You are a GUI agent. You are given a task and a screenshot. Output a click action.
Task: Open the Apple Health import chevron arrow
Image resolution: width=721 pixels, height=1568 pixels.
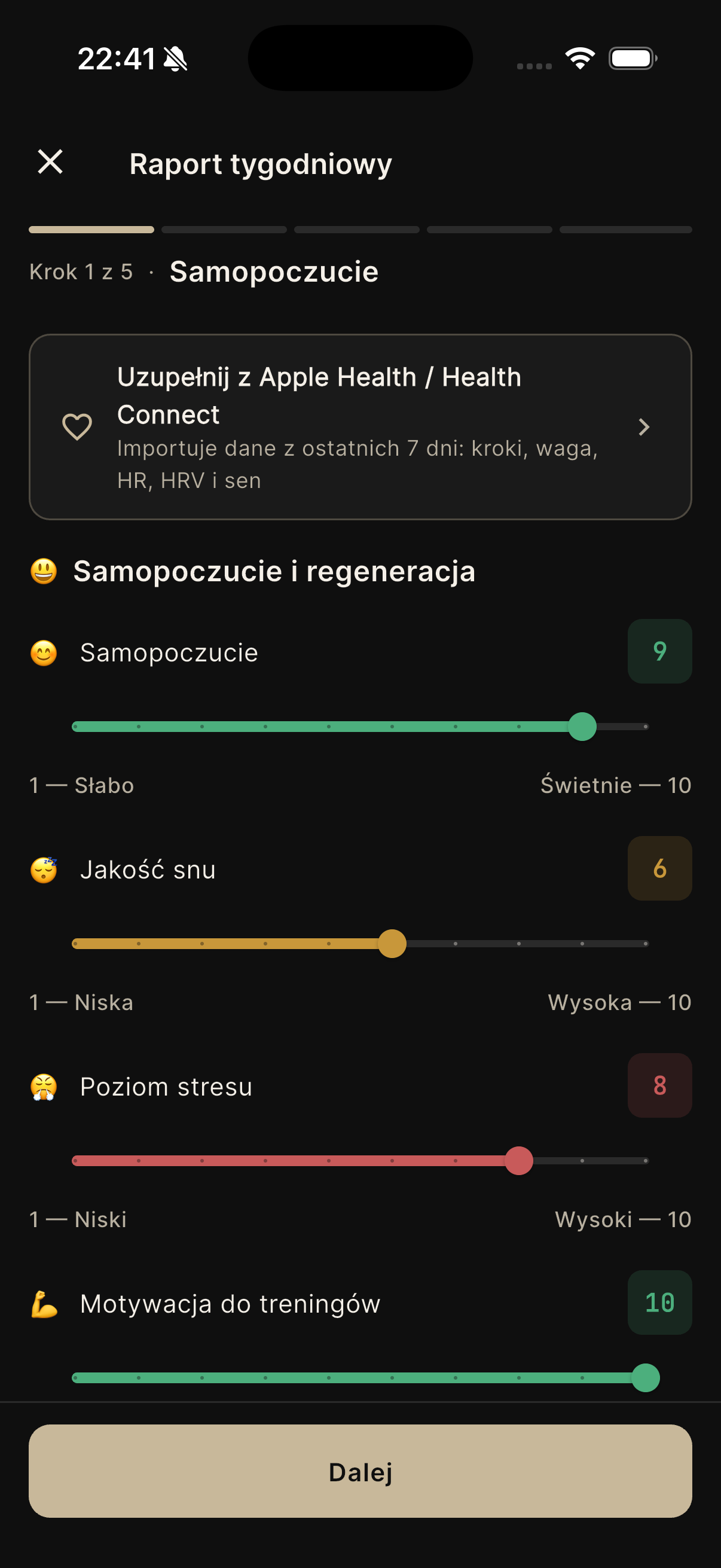point(644,428)
